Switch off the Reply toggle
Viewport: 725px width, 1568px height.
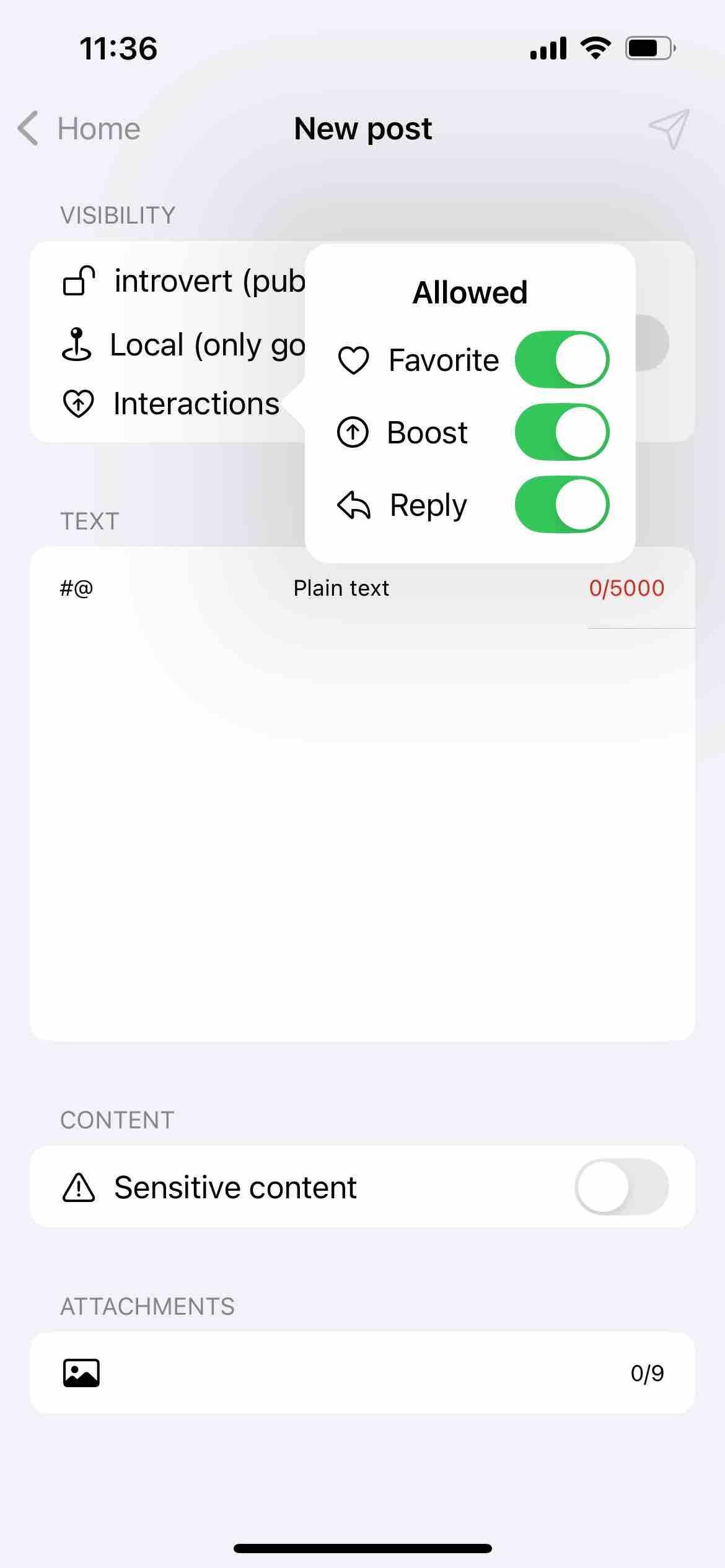tap(562, 505)
